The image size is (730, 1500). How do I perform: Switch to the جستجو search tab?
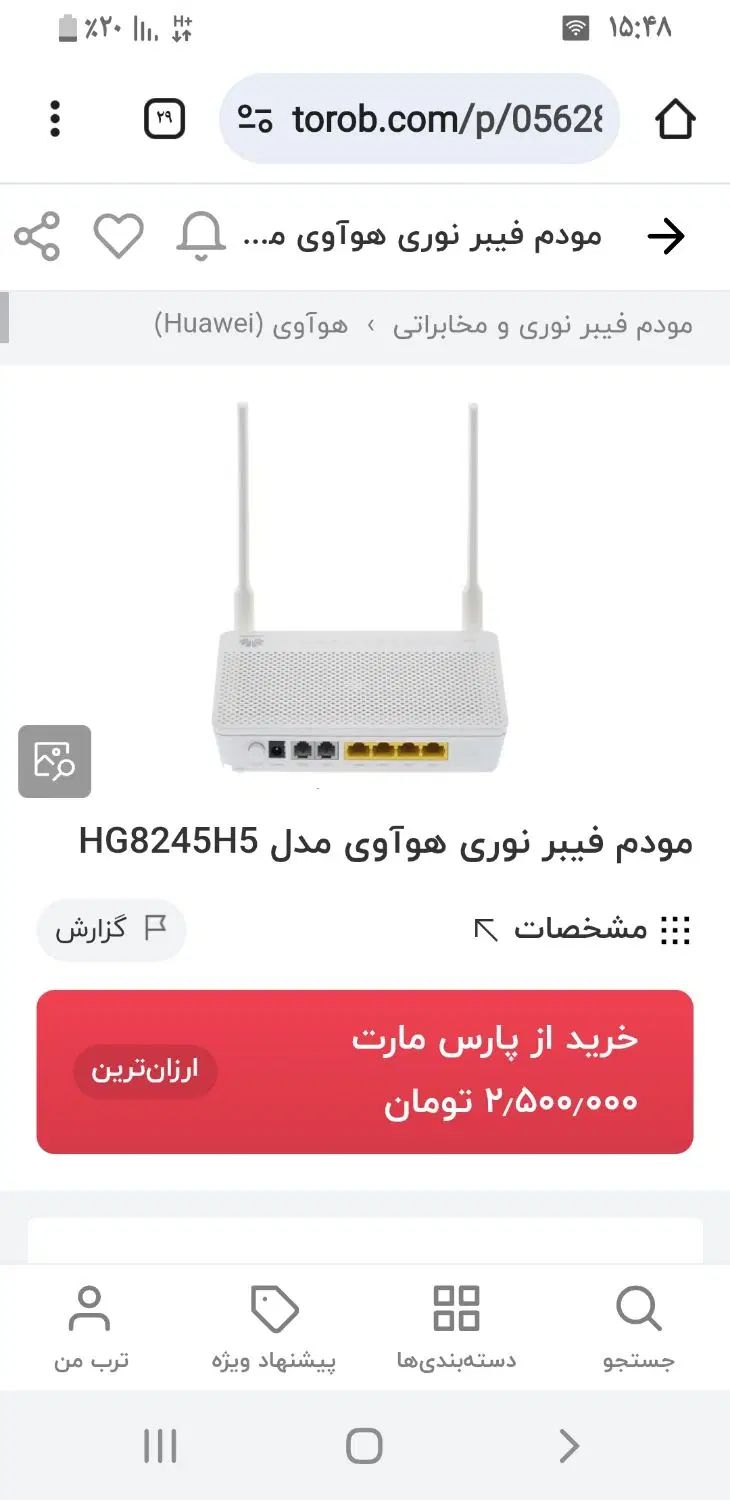coord(639,1328)
